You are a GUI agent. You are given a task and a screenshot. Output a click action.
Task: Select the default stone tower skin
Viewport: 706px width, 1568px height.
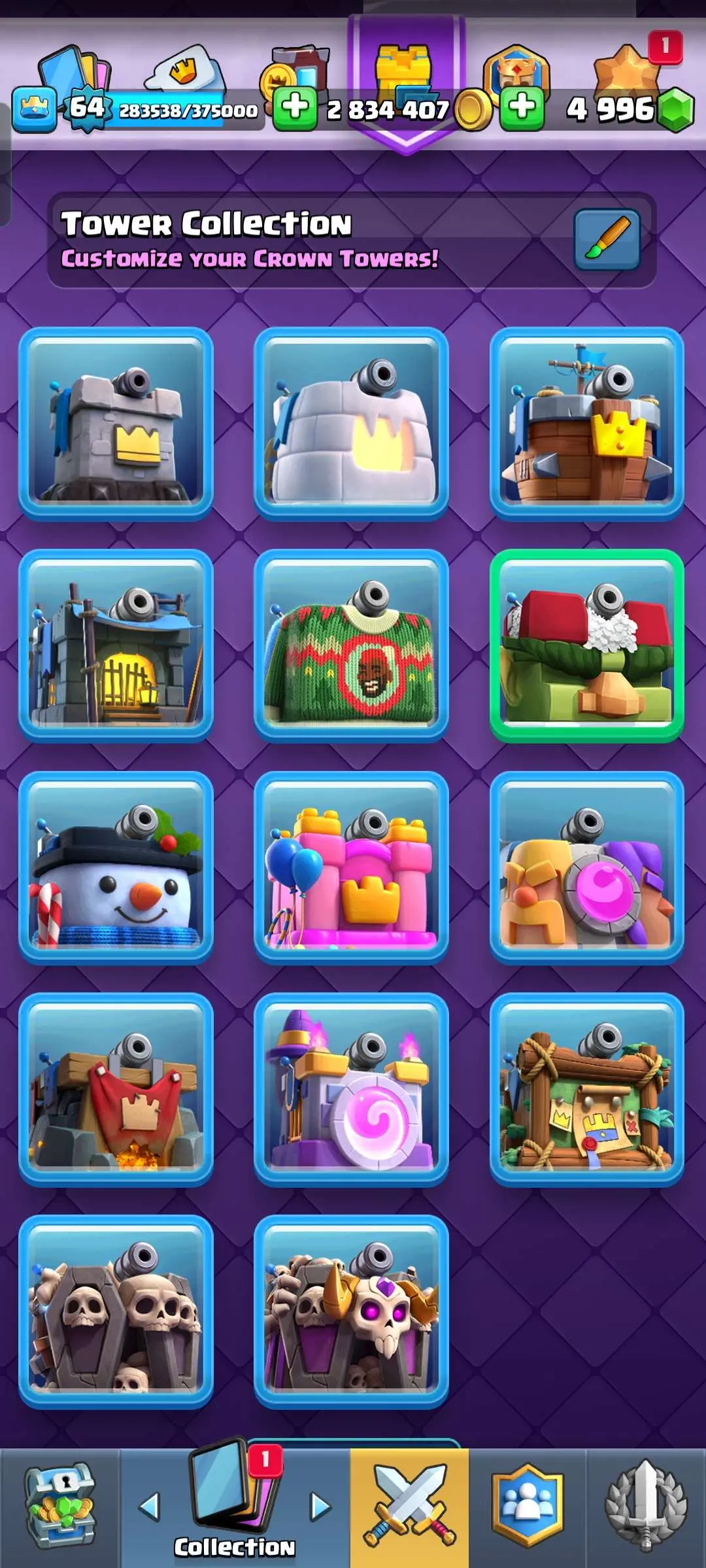tap(116, 423)
